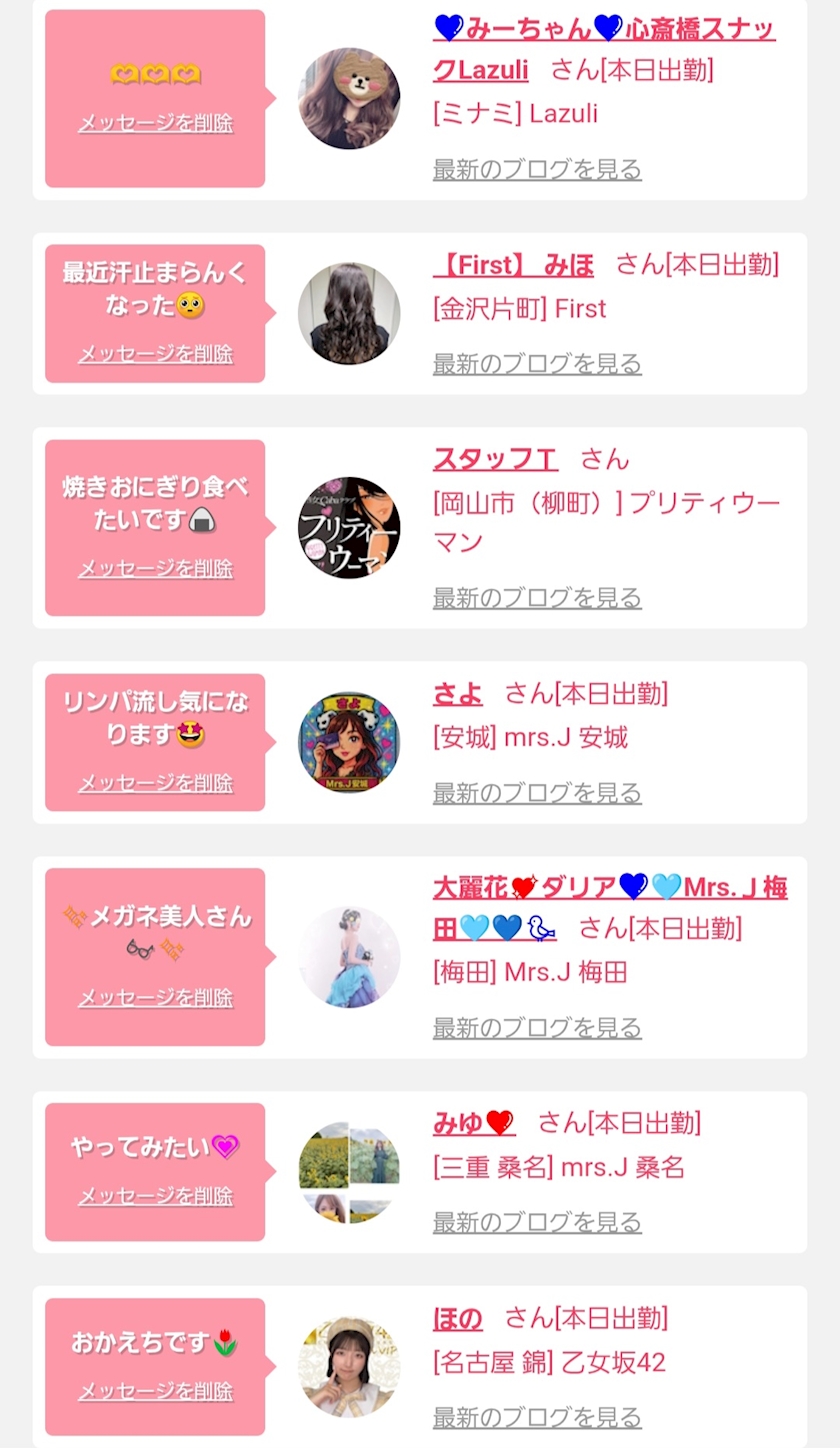This screenshot has width=840, height=1448.
Task: View the latest blog from みほ
Action: (x=537, y=363)
